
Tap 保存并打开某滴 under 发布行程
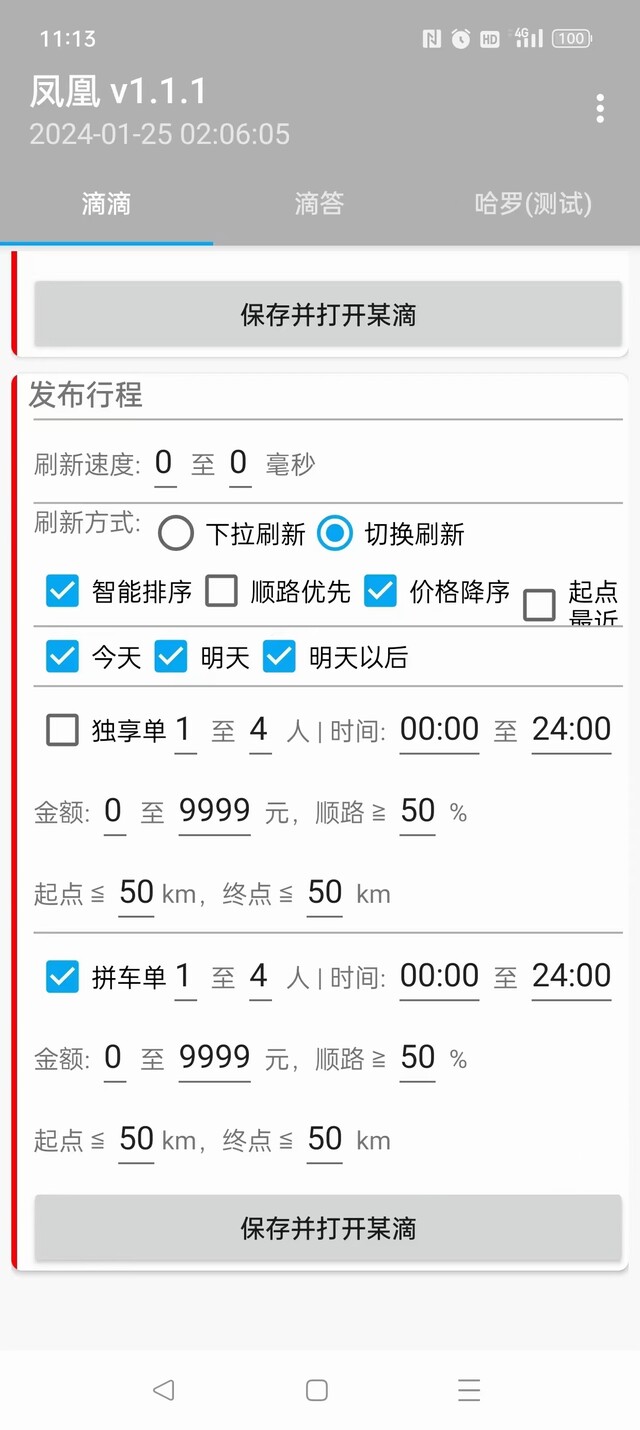point(328,1228)
